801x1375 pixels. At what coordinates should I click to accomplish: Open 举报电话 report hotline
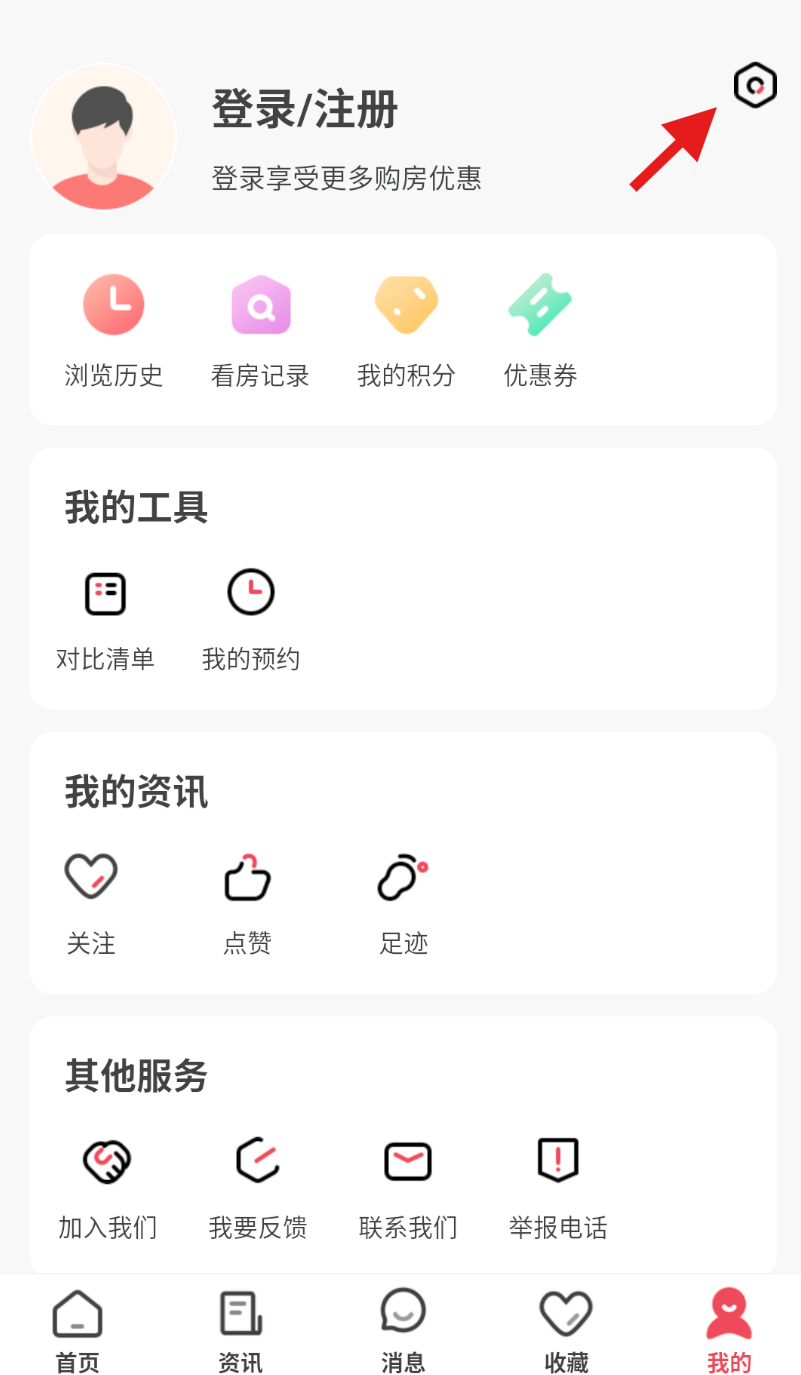click(558, 1184)
